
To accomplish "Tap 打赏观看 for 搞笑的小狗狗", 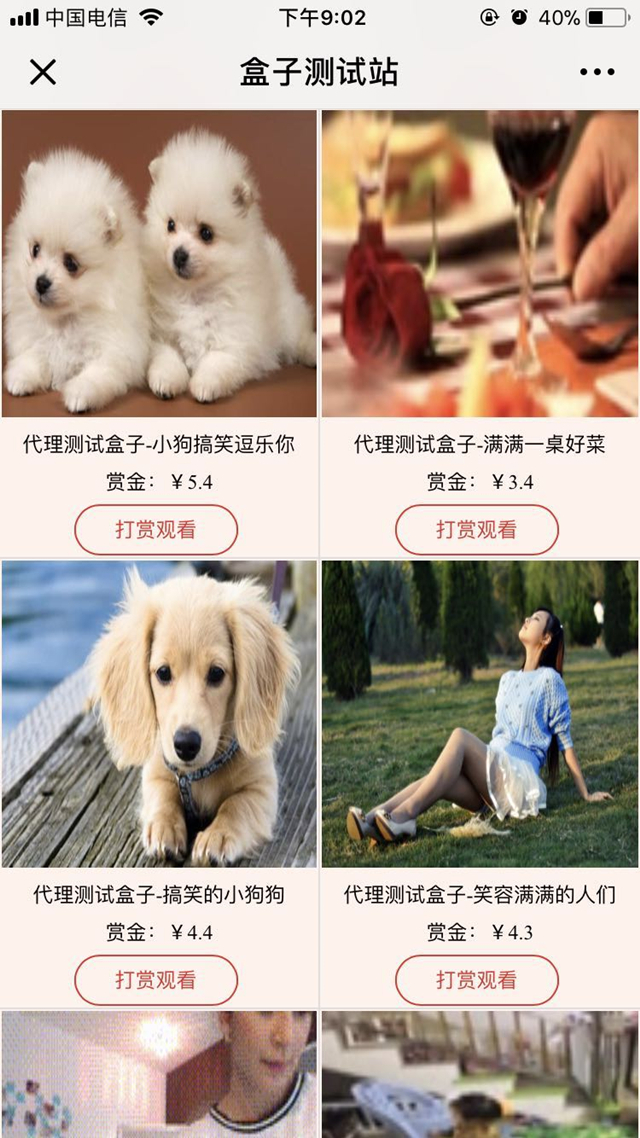I will pos(156,980).
